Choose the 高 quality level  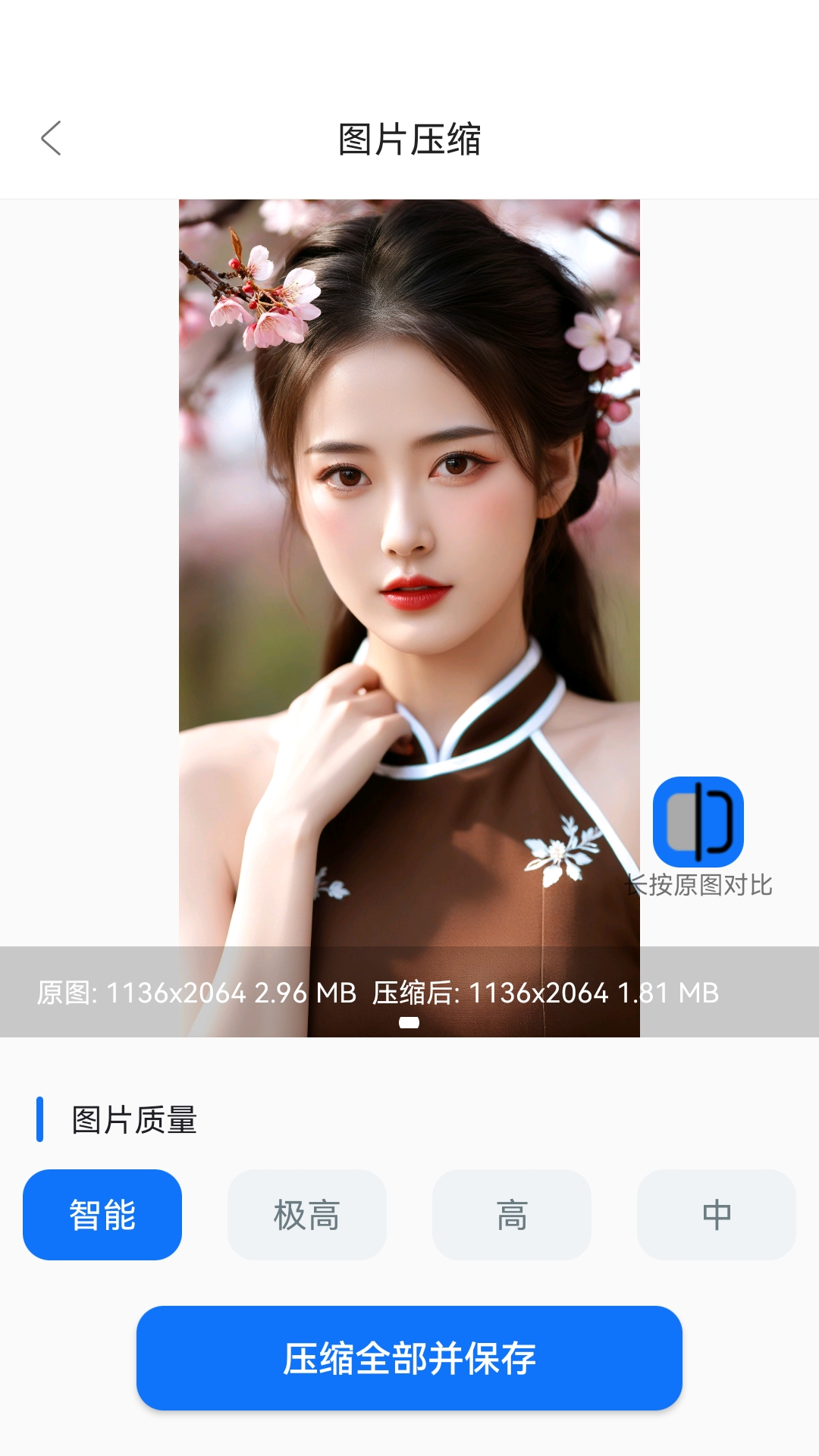[511, 1214]
